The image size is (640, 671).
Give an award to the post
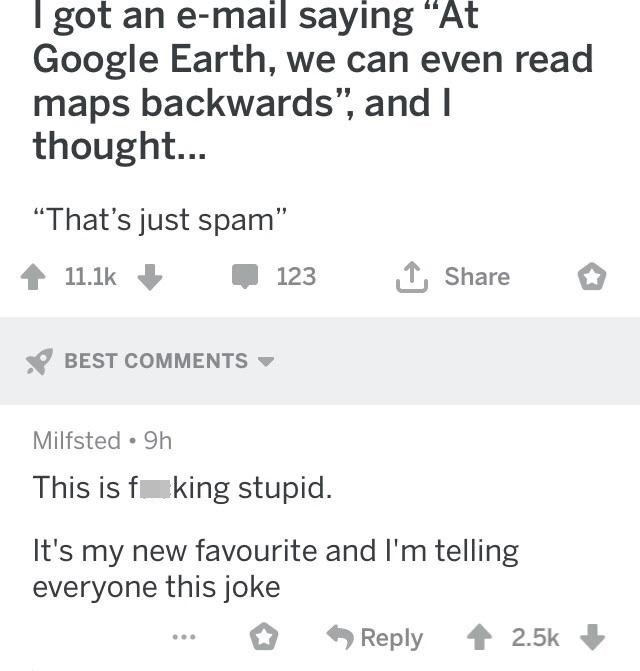pos(592,278)
